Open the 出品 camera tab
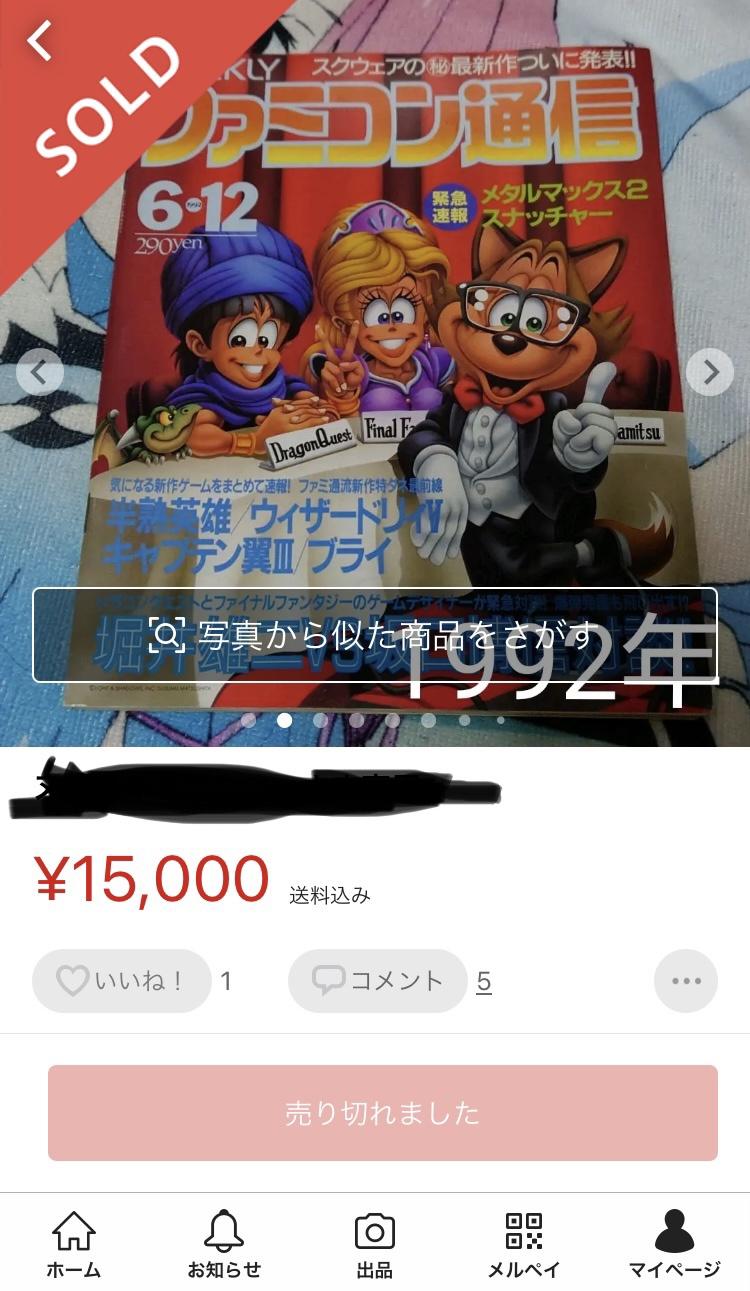Image resolution: width=750 pixels, height=1291 pixels. [x=375, y=1244]
